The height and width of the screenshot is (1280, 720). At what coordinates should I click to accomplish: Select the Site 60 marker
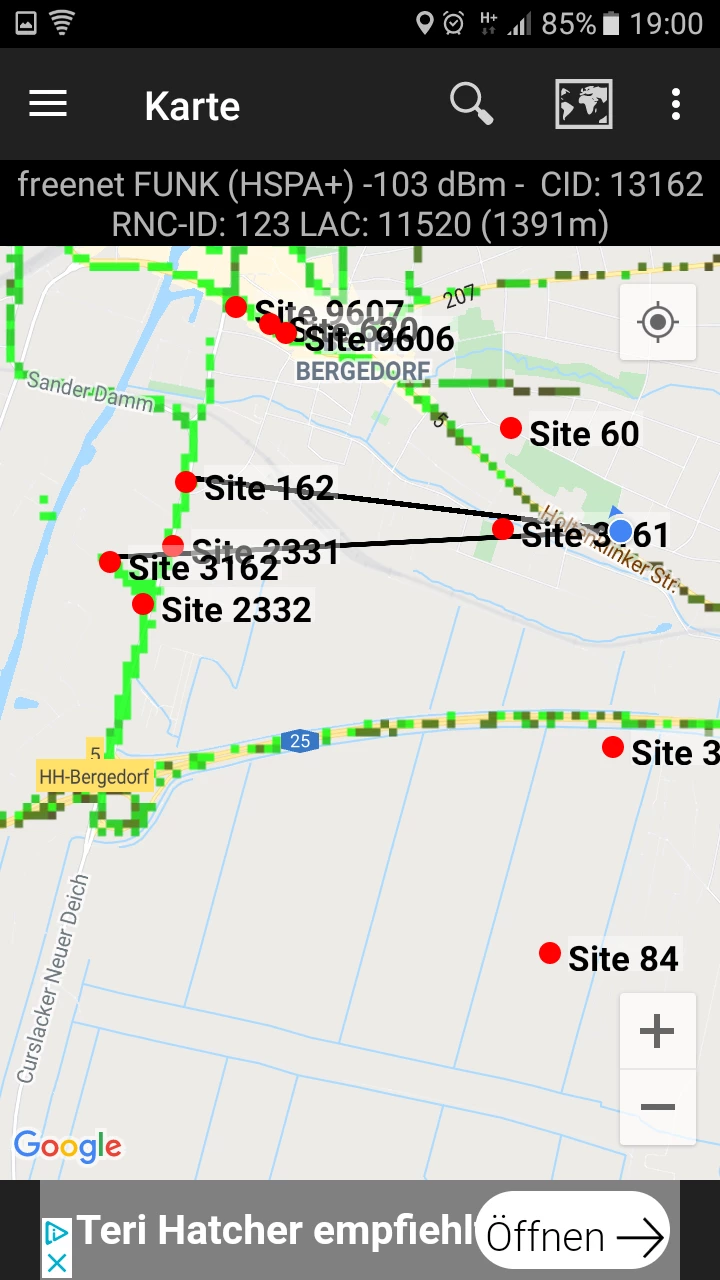click(511, 428)
